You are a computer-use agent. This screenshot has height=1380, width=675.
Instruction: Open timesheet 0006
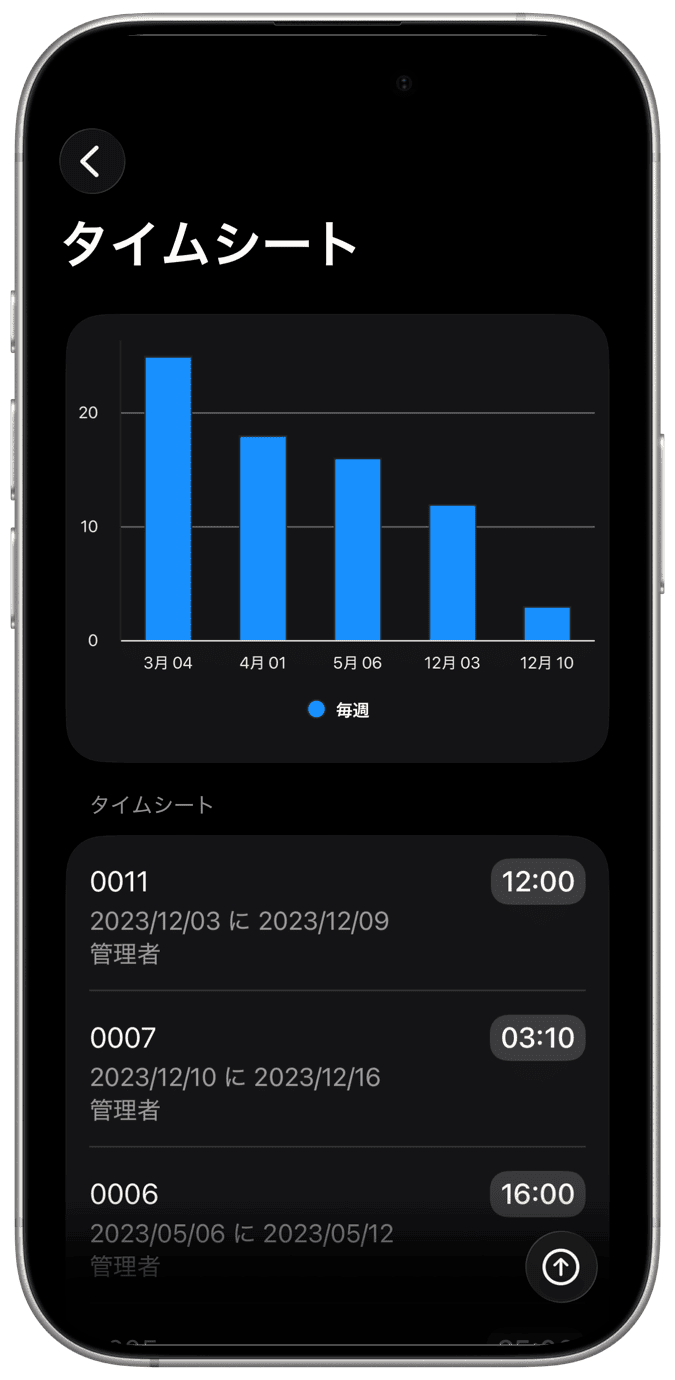[x=300, y=1215]
